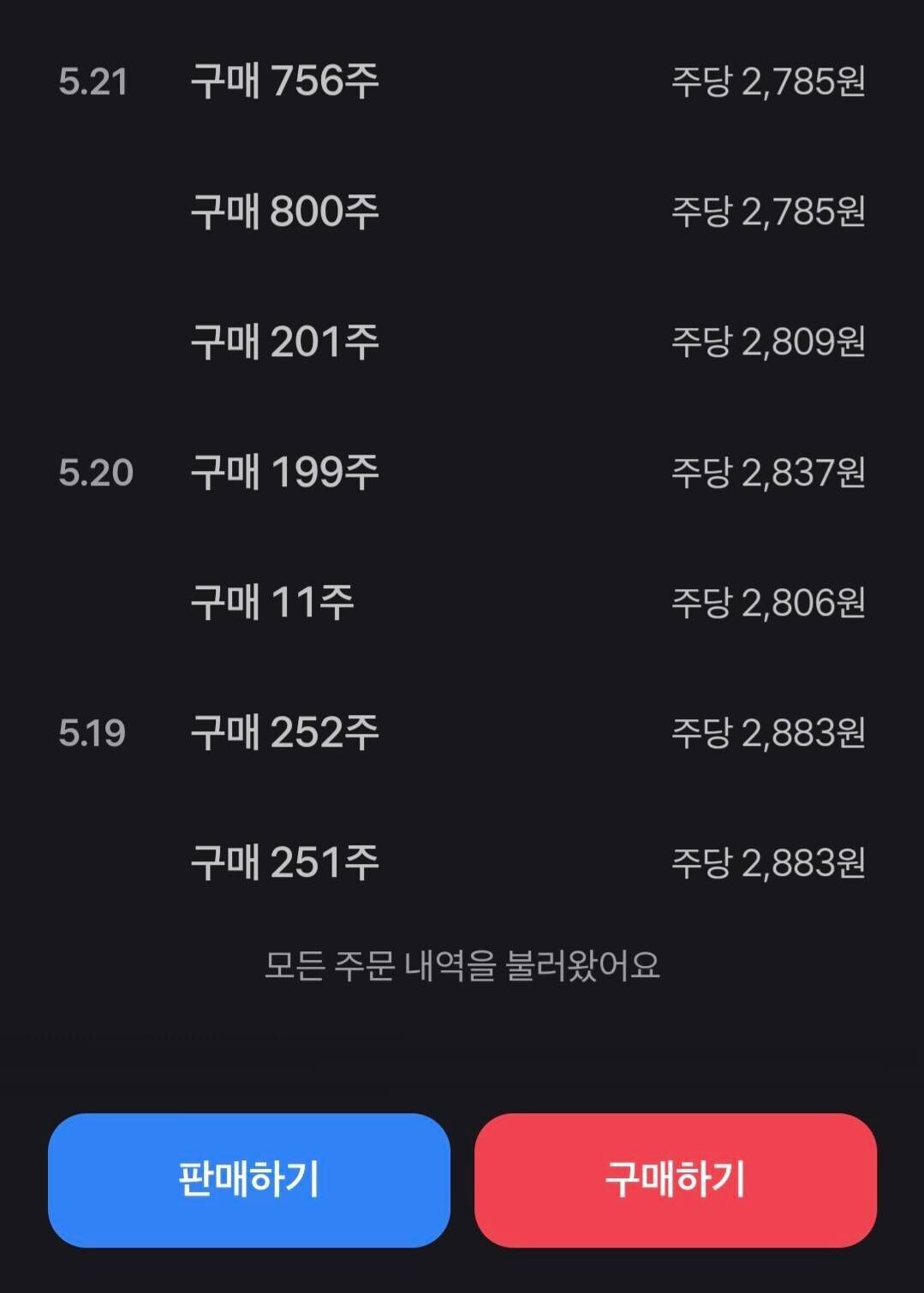Select the 구매 11주 order entry
Screen dimensions: 924x1293
(270, 602)
